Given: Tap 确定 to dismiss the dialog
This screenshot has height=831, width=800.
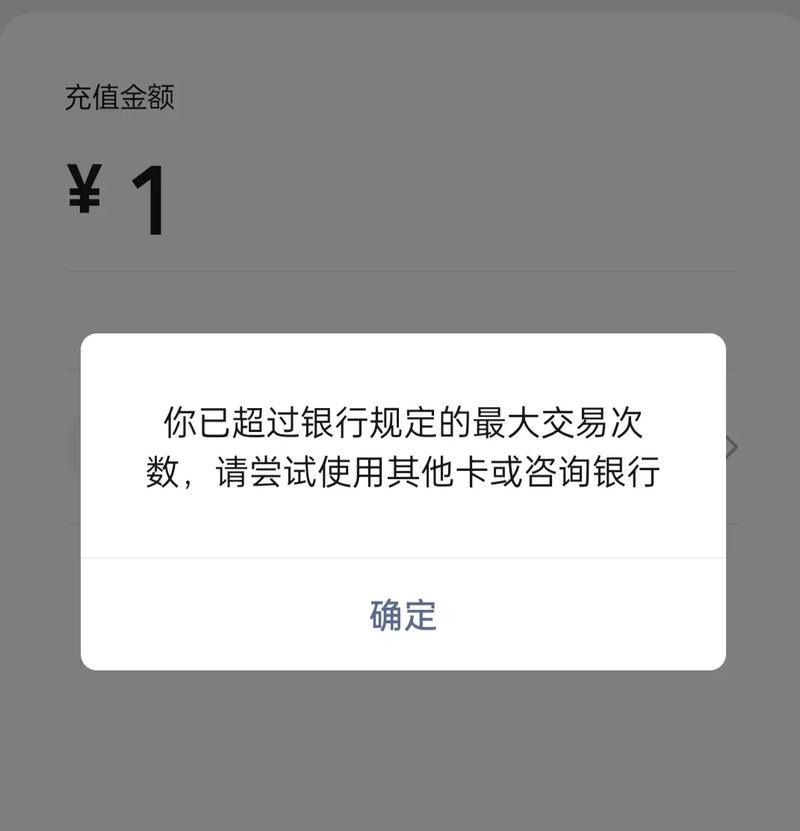Looking at the screenshot, I should coord(403,614).
